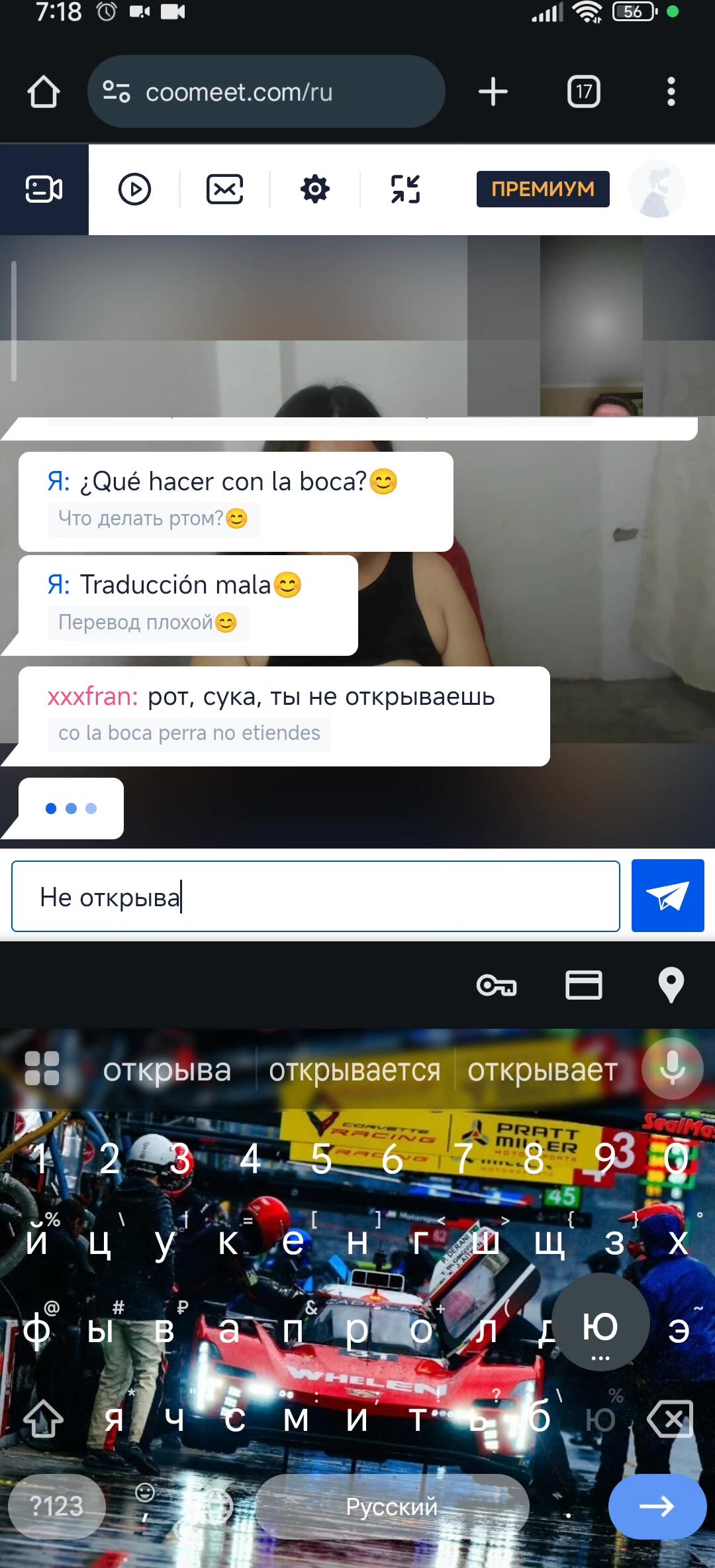Choose the suggestion "открывает"
This screenshot has width=715, height=1568.
tap(543, 1071)
